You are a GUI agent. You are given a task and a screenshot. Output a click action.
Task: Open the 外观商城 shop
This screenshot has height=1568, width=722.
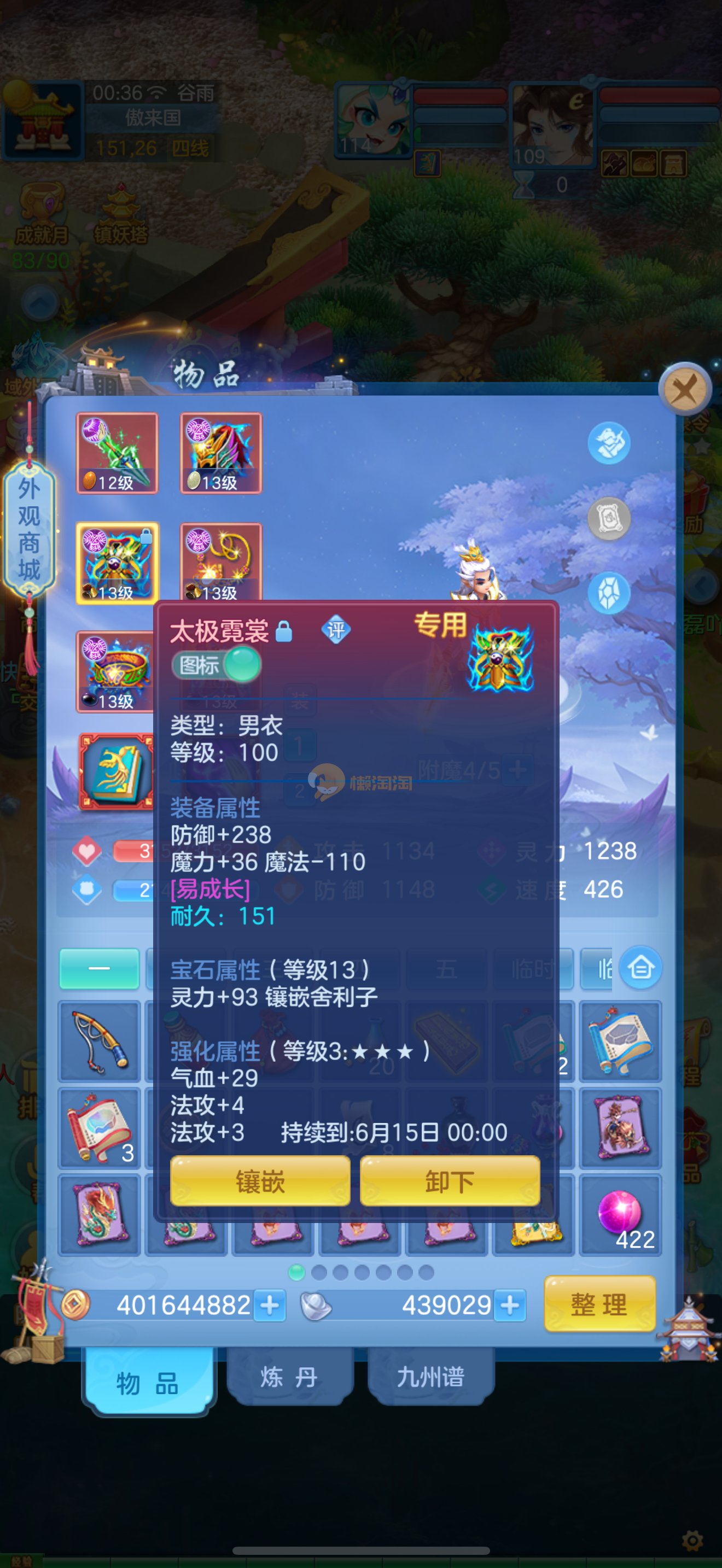(28, 528)
